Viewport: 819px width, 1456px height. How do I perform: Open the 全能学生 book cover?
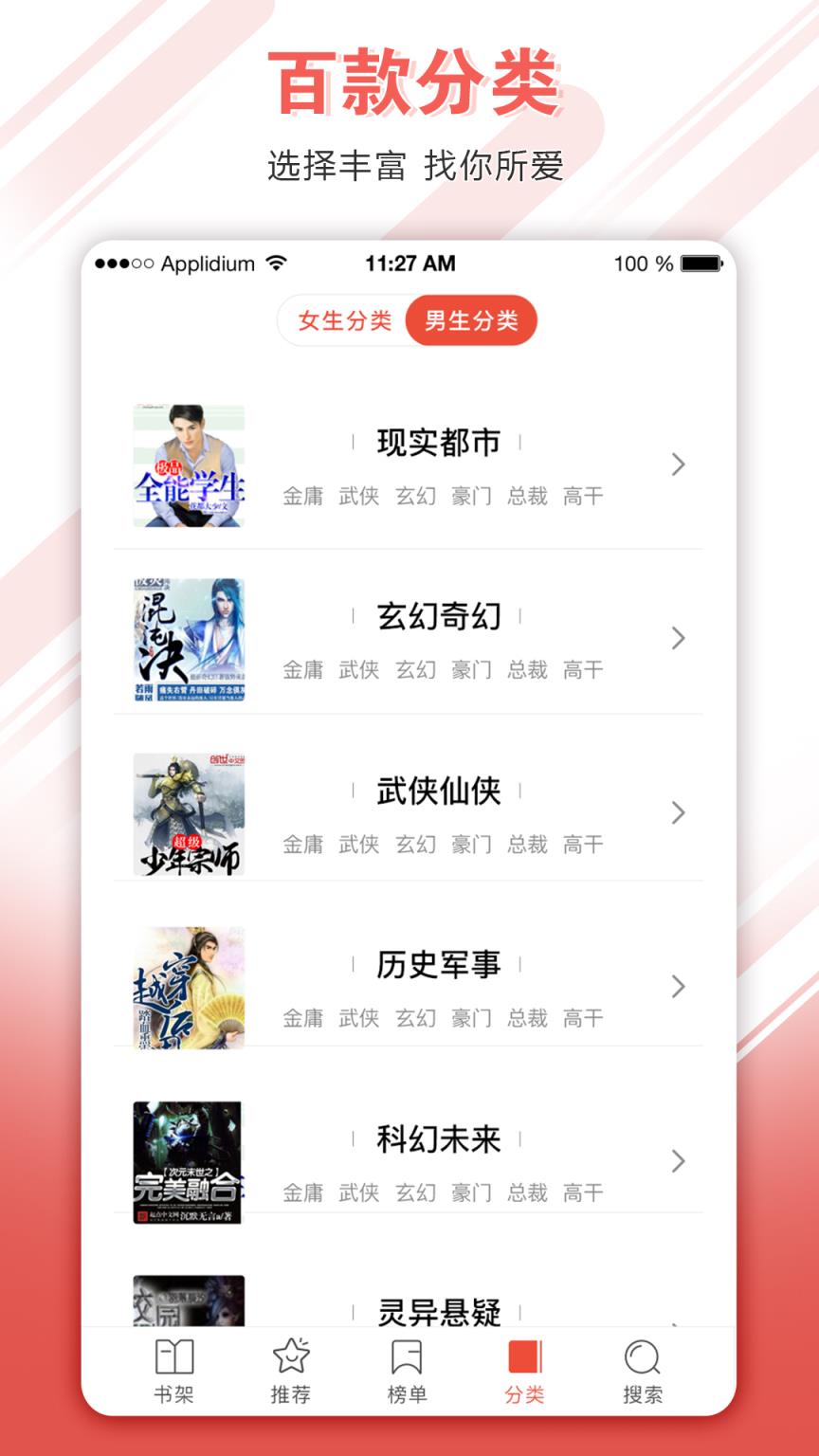[188, 464]
